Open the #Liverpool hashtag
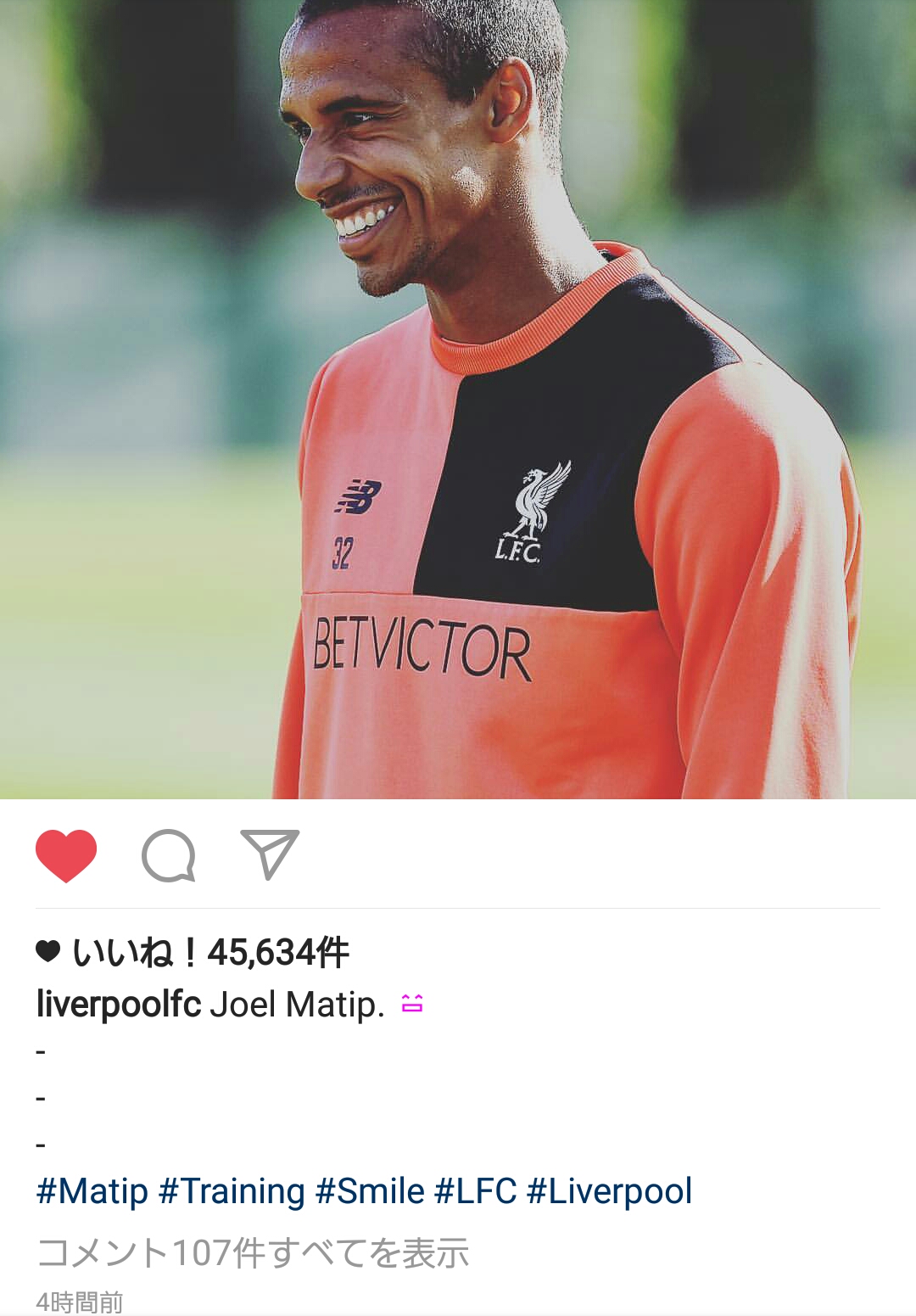Screen dimensions: 916x1316 [x=610, y=1191]
